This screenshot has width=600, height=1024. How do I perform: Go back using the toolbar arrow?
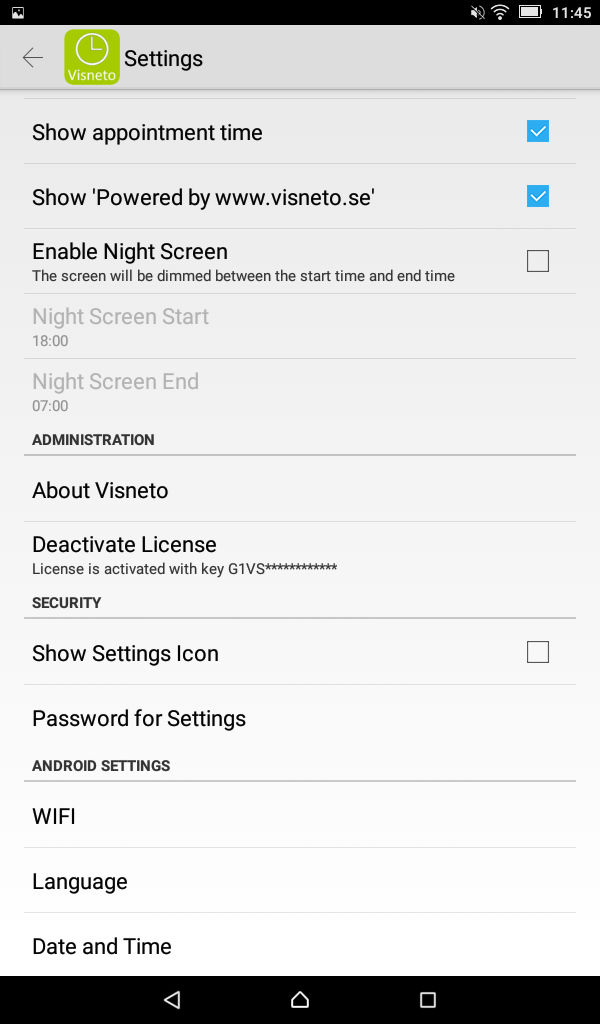pyautogui.click(x=33, y=58)
